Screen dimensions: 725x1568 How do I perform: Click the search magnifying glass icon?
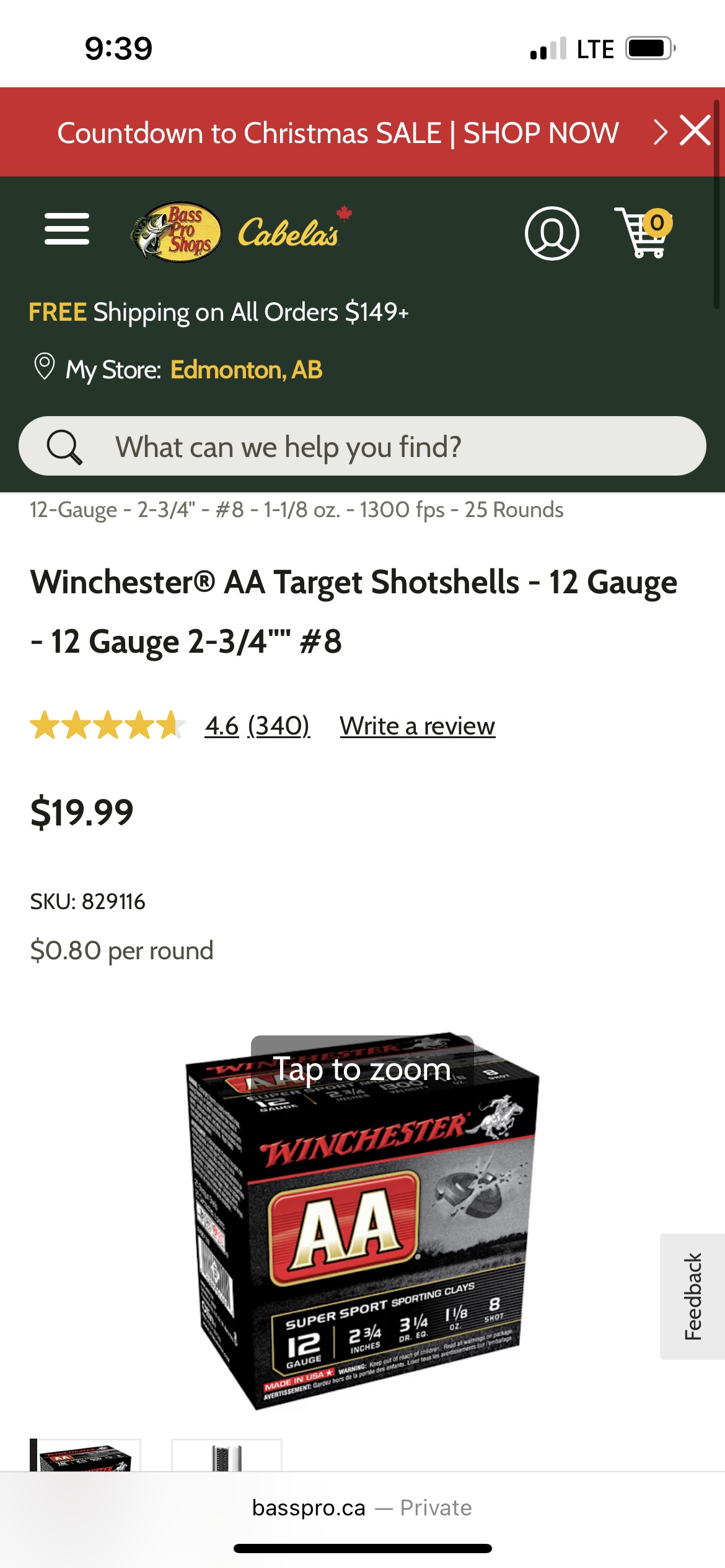(x=65, y=445)
